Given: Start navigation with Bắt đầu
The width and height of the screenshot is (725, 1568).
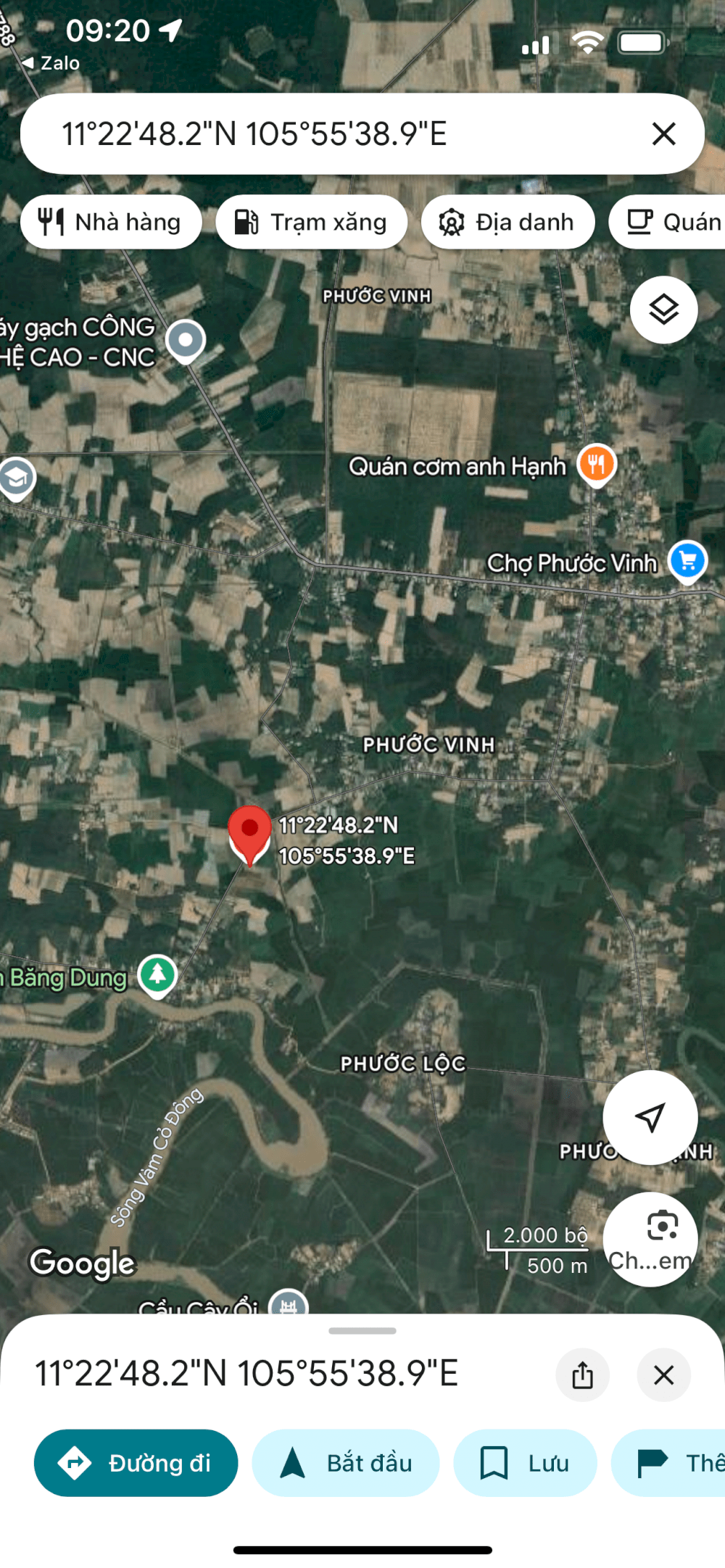Looking at the screenshot, I should pos(346,1463).
